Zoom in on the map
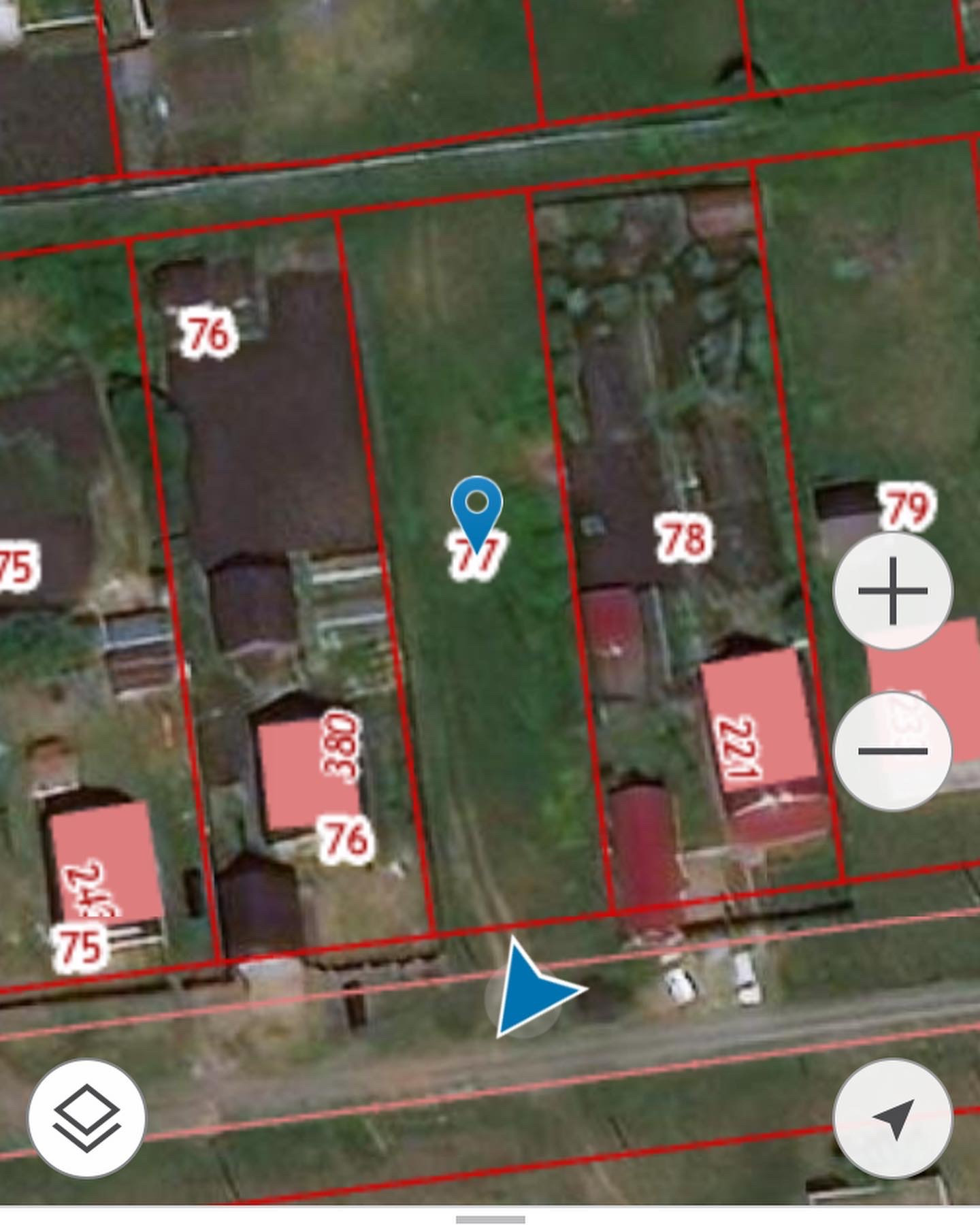Screen dimensions: 980x1225 [x=892, y=591]
